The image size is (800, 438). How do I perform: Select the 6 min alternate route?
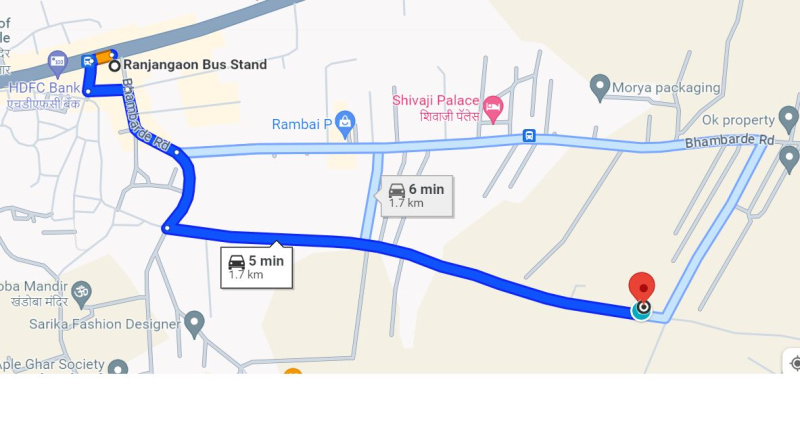tap(415, 195)
